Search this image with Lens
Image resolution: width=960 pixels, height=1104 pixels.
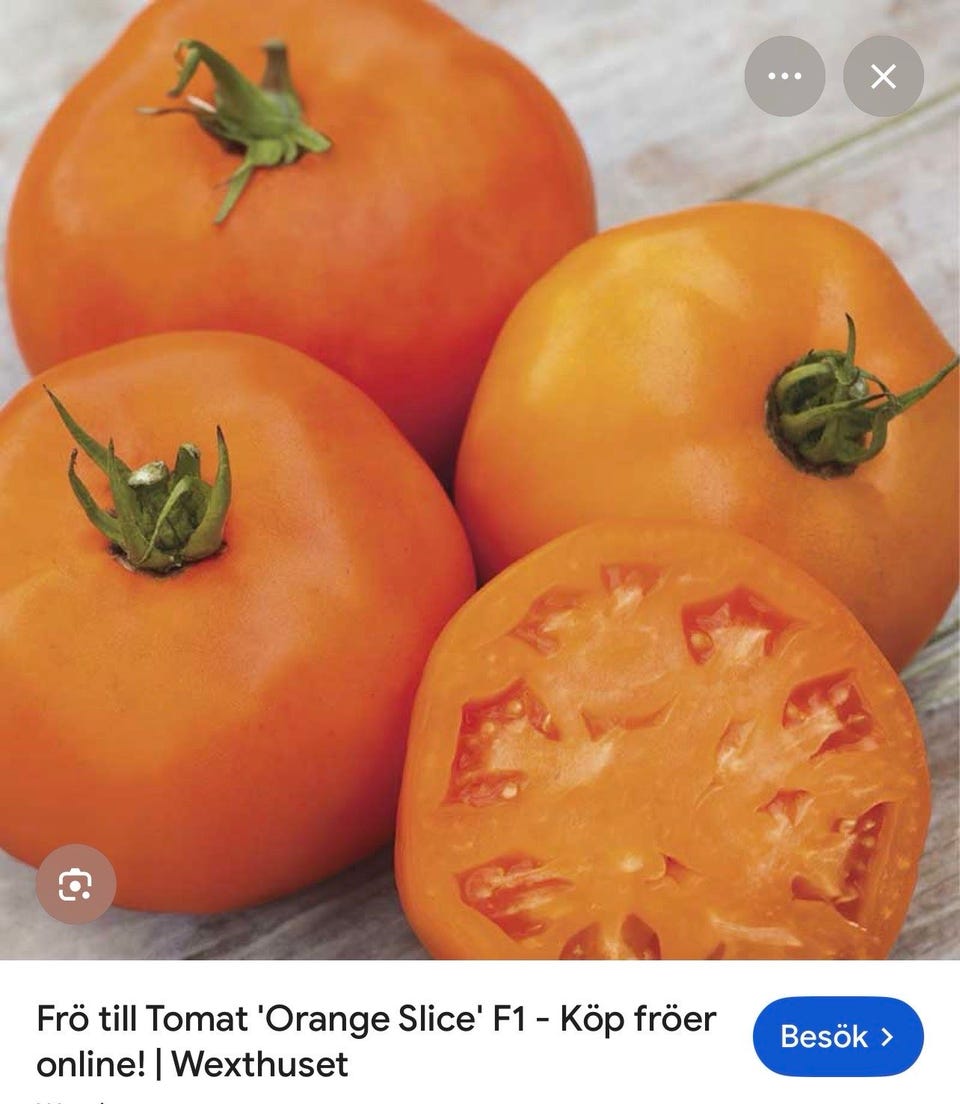pyautogui.click(x=76, y=884)
